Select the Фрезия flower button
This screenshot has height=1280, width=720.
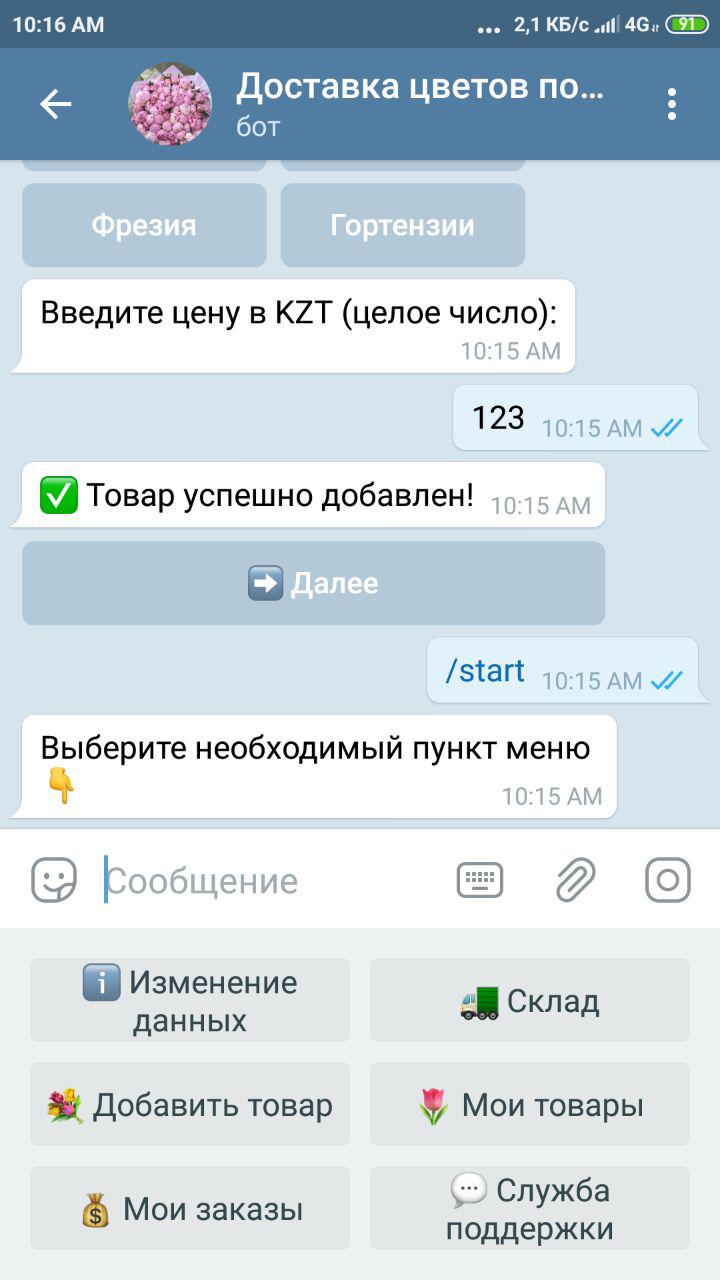144,225
